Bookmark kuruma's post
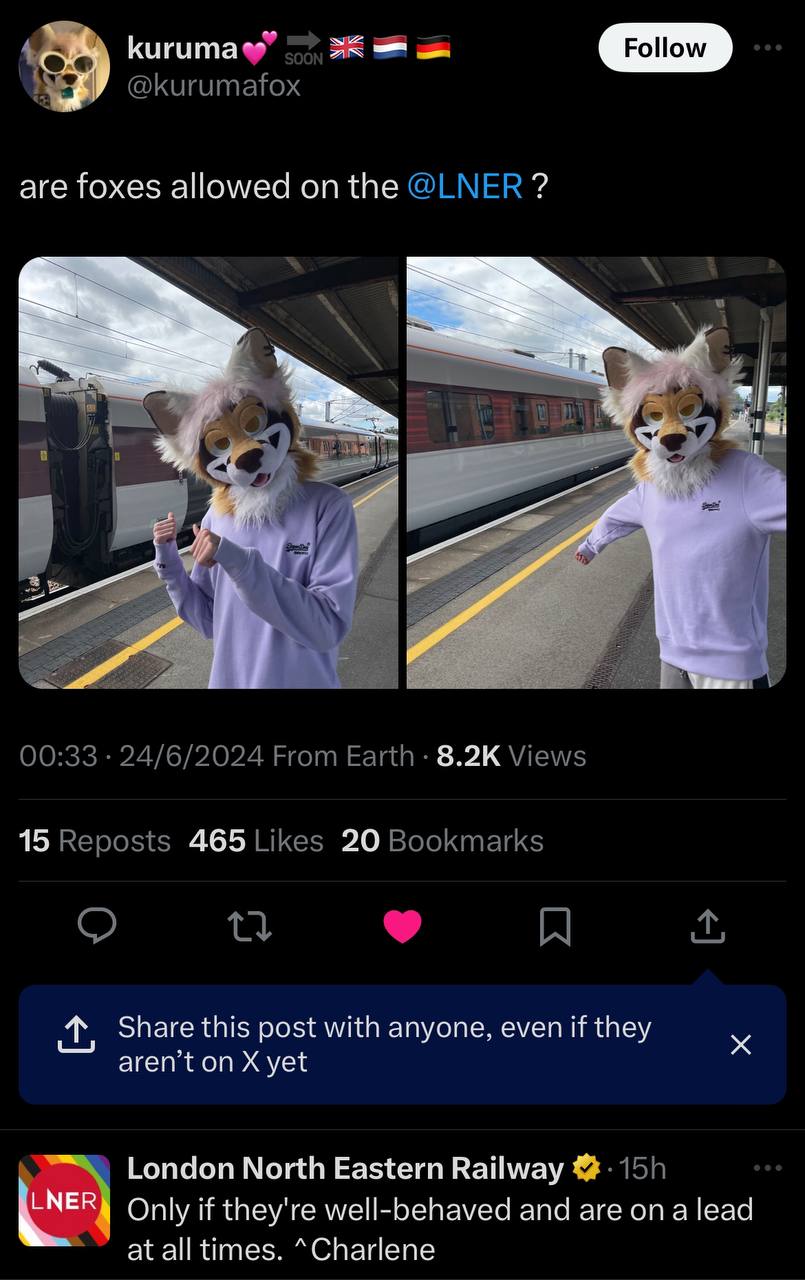 554,928
